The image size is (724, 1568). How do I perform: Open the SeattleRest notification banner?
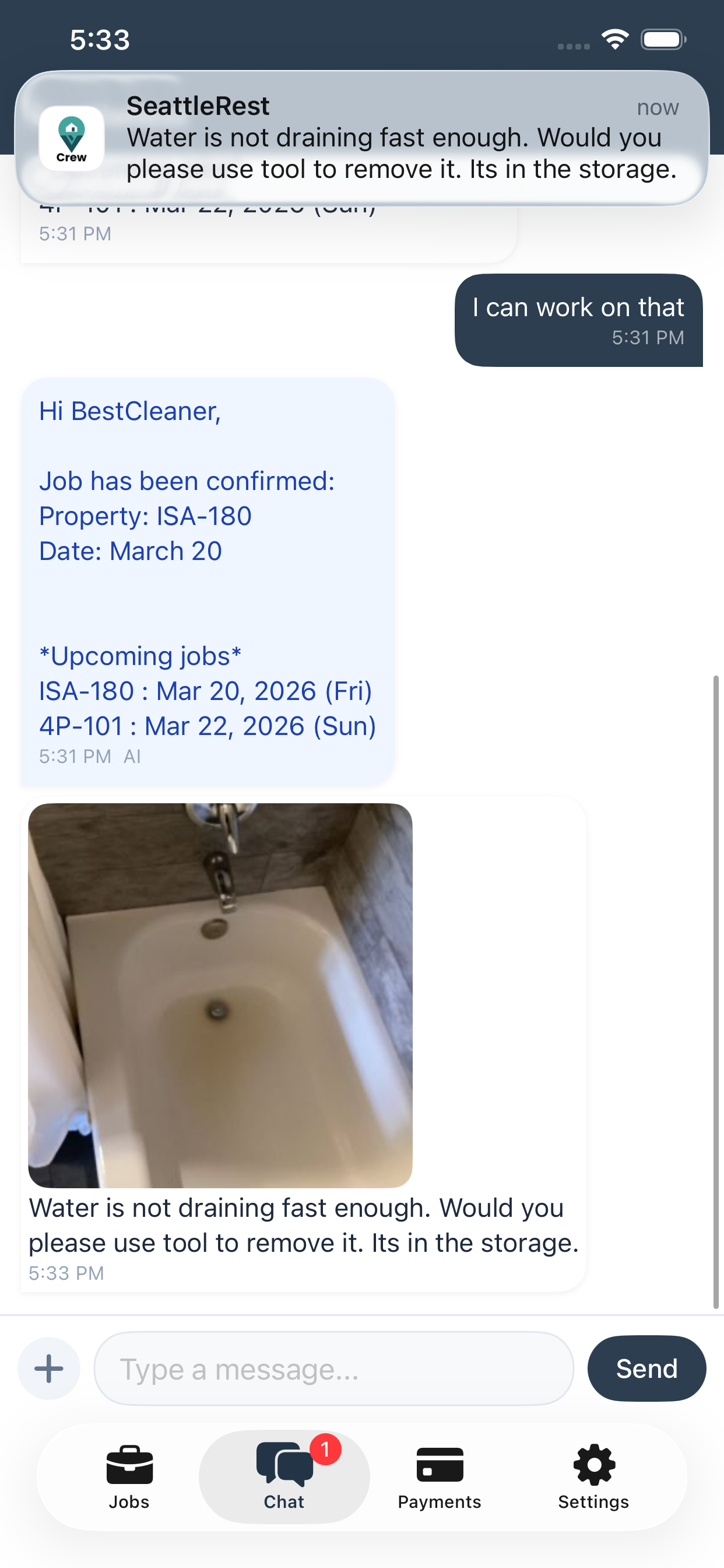click(362, 137)
